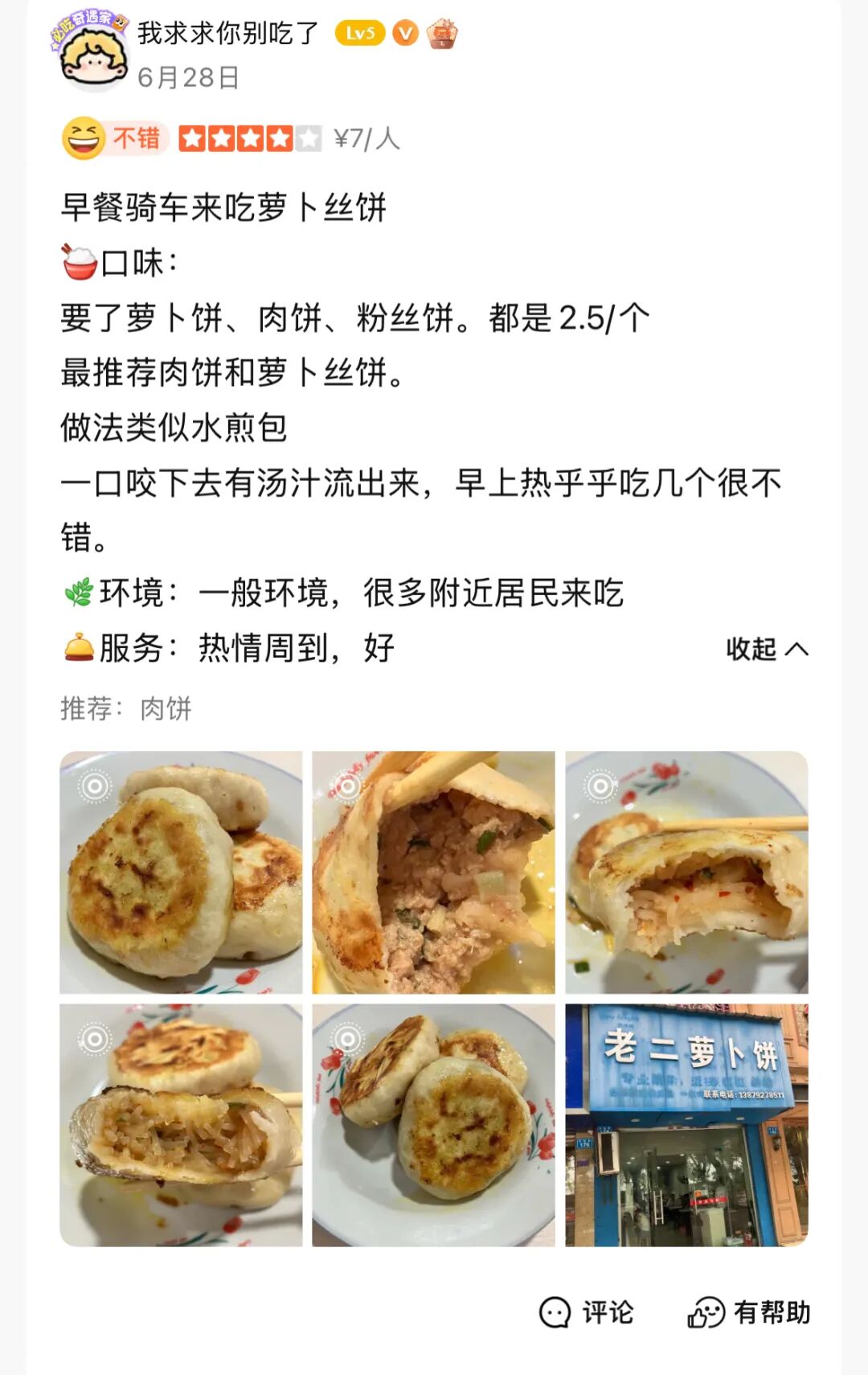Open 评论 to comment on review

[587, 1313]
